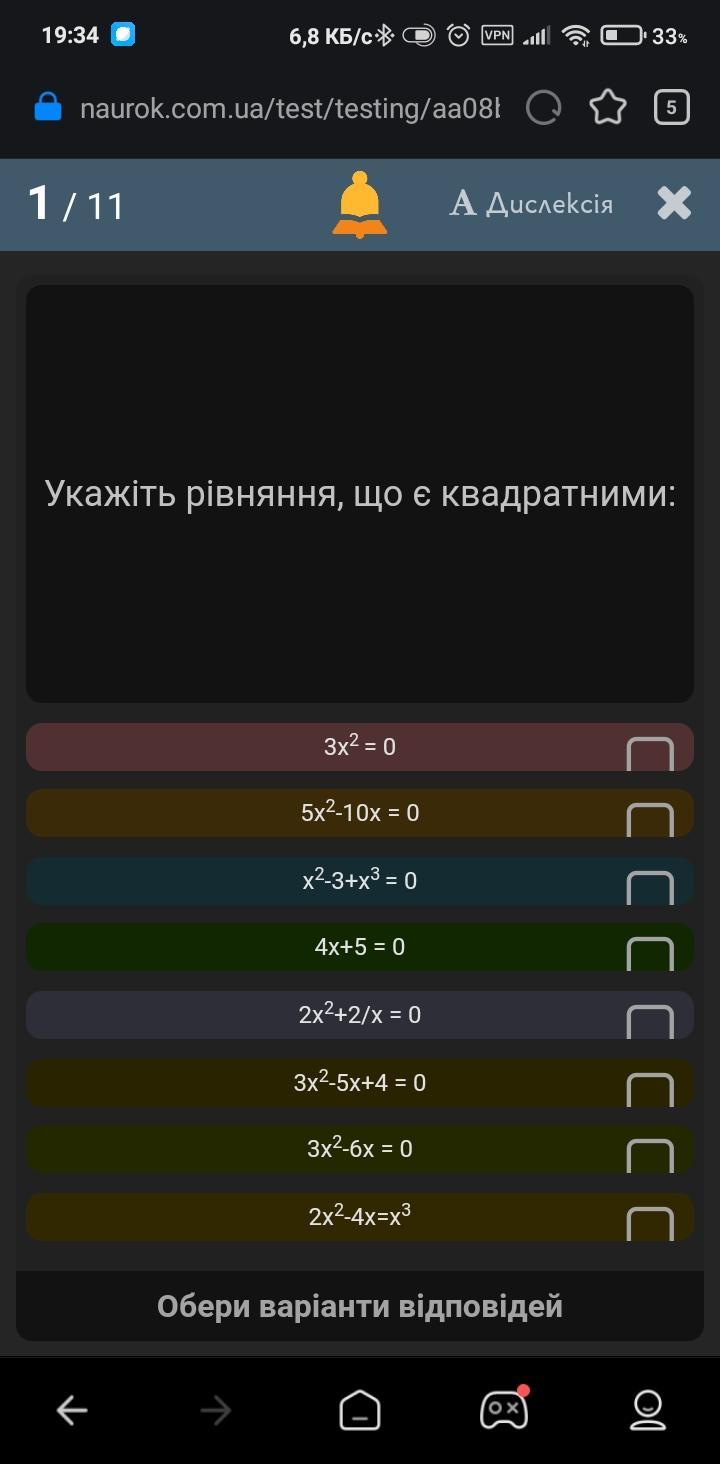Screen dimensions: 720x1464
Task: Mark answer x²-3+x³ = 0
Action: tap(359, 881)
